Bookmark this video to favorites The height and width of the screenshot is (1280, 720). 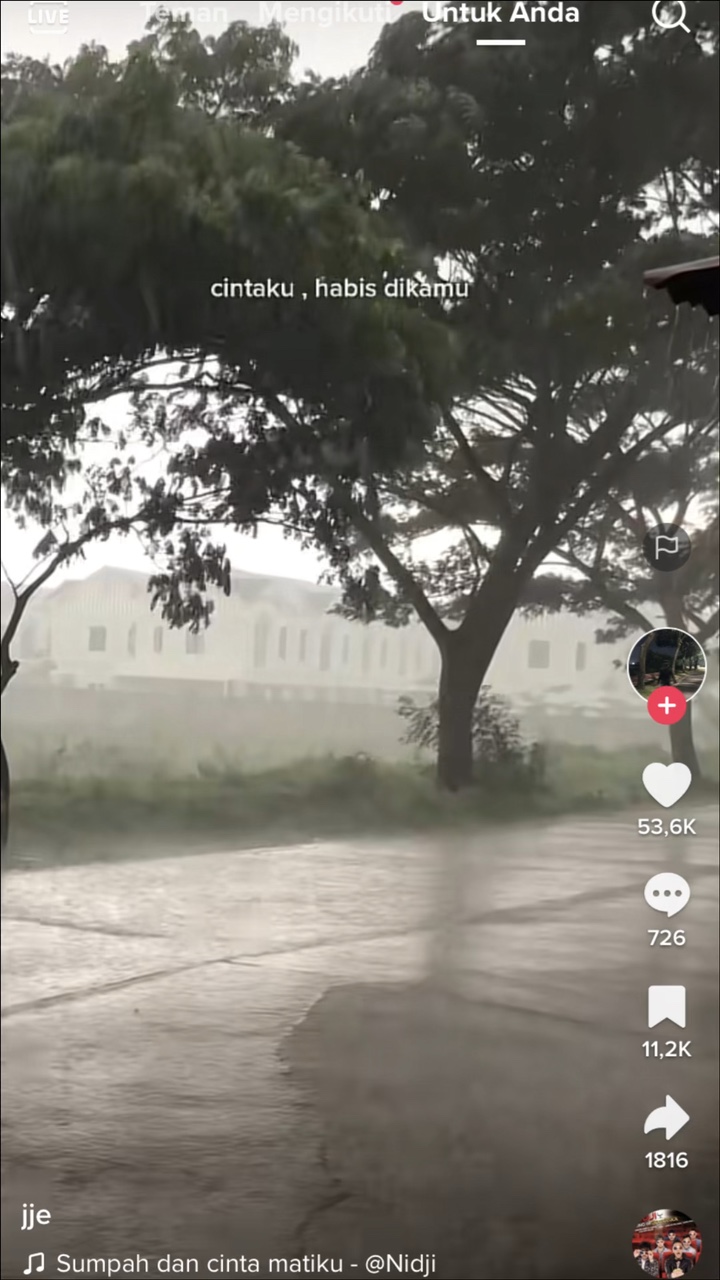(x=667, y=1007)
